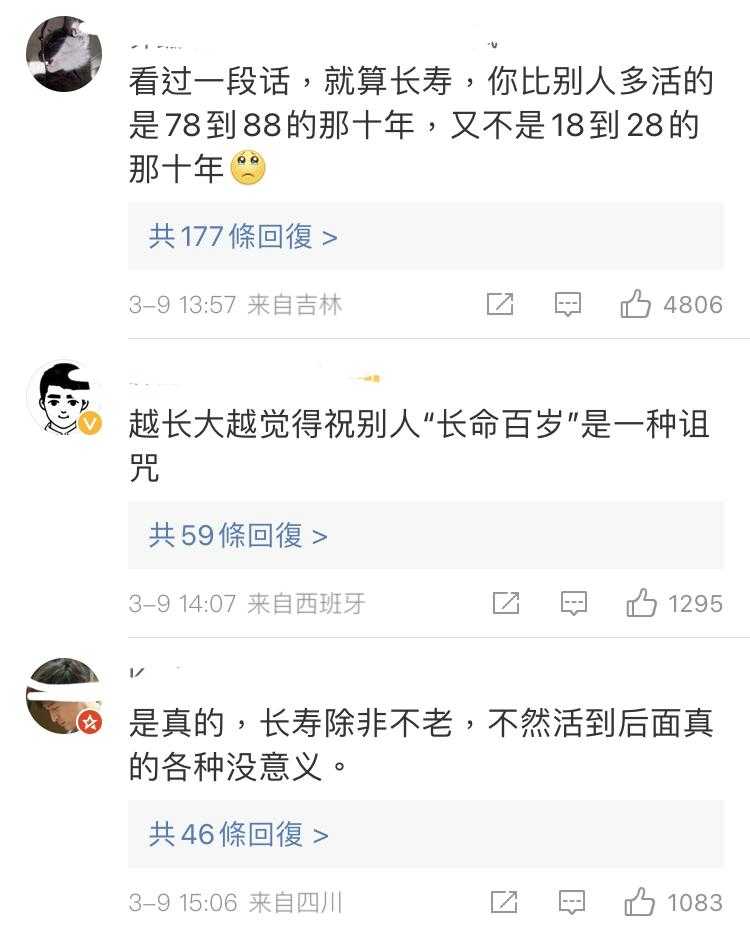Open the 四川 commenter's avatar profile

click(64, 696)
